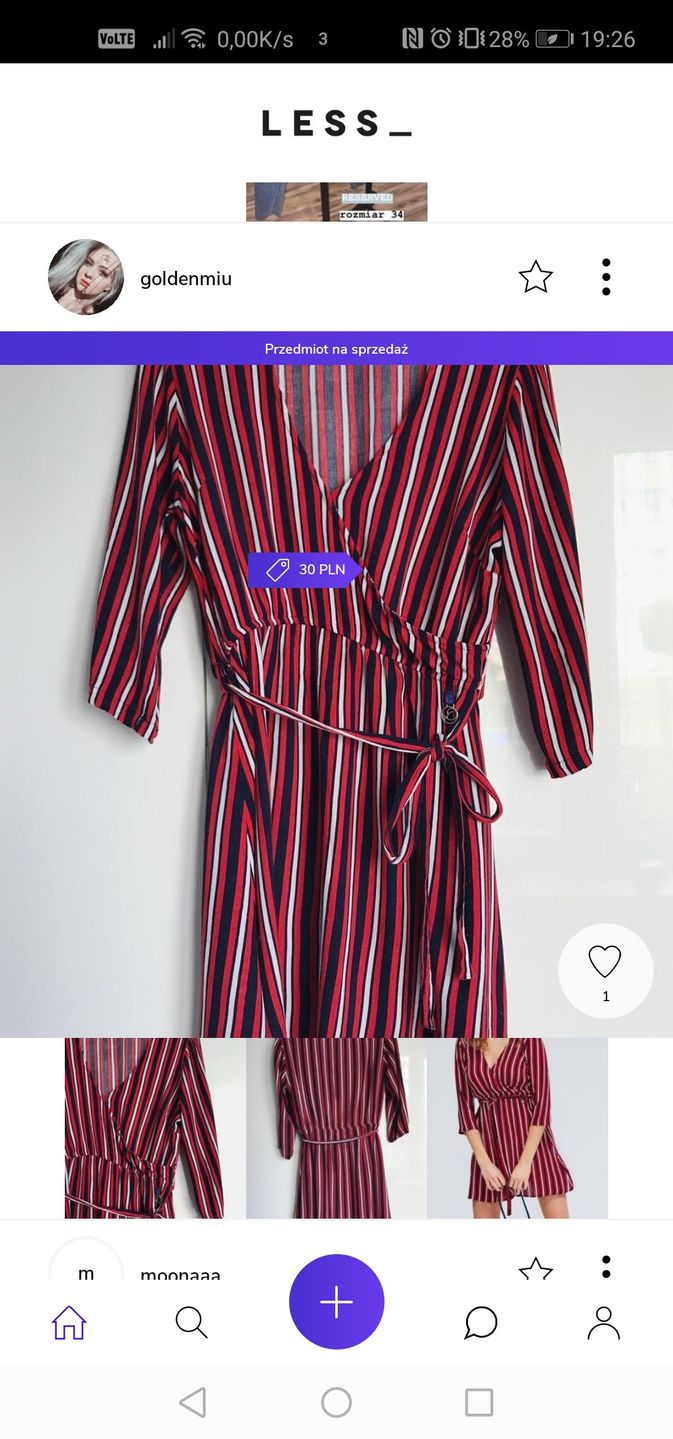The height and width of the screenshot is (1439, 673).
Task: Add a new item with plus button
Action: click(x=336, y=1302)
